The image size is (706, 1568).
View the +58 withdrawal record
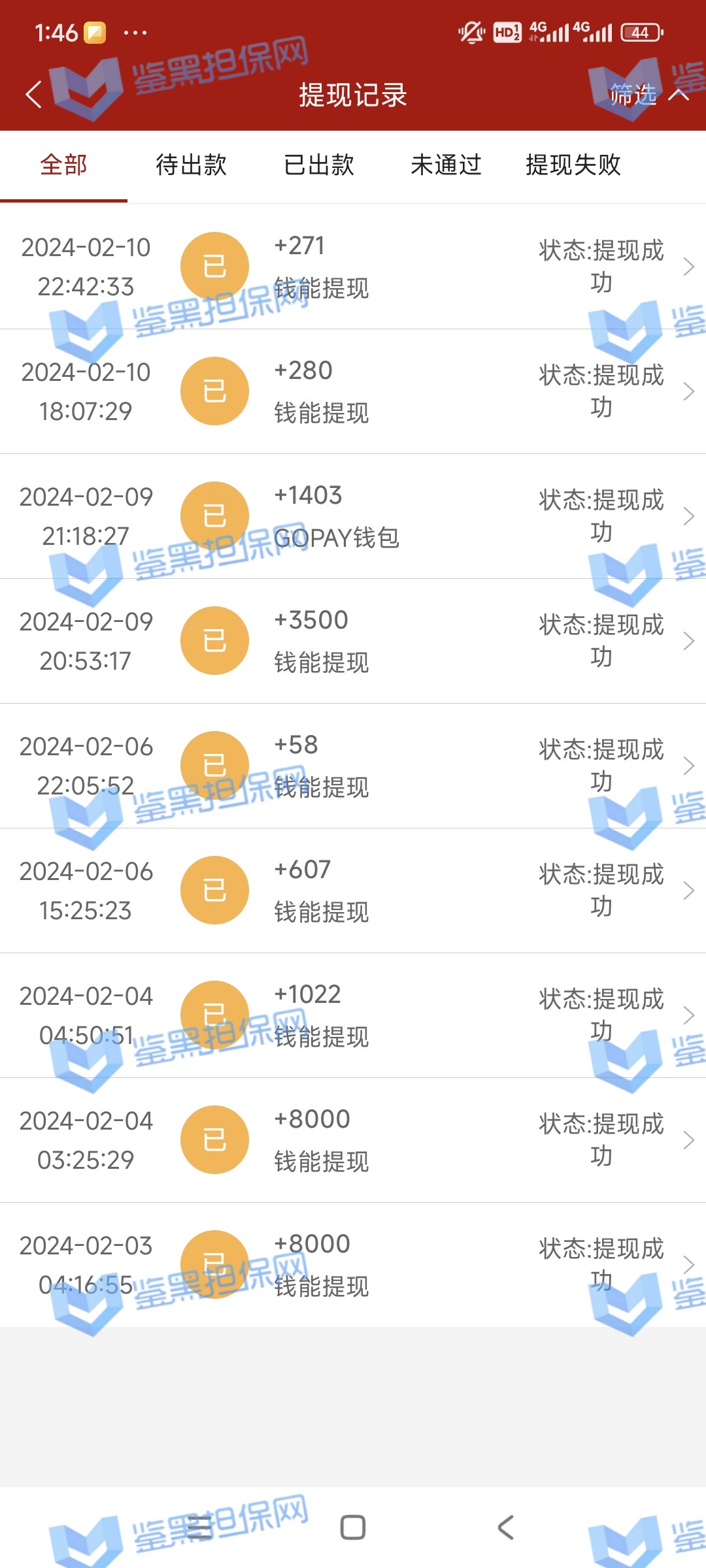[x=353, y=766]
